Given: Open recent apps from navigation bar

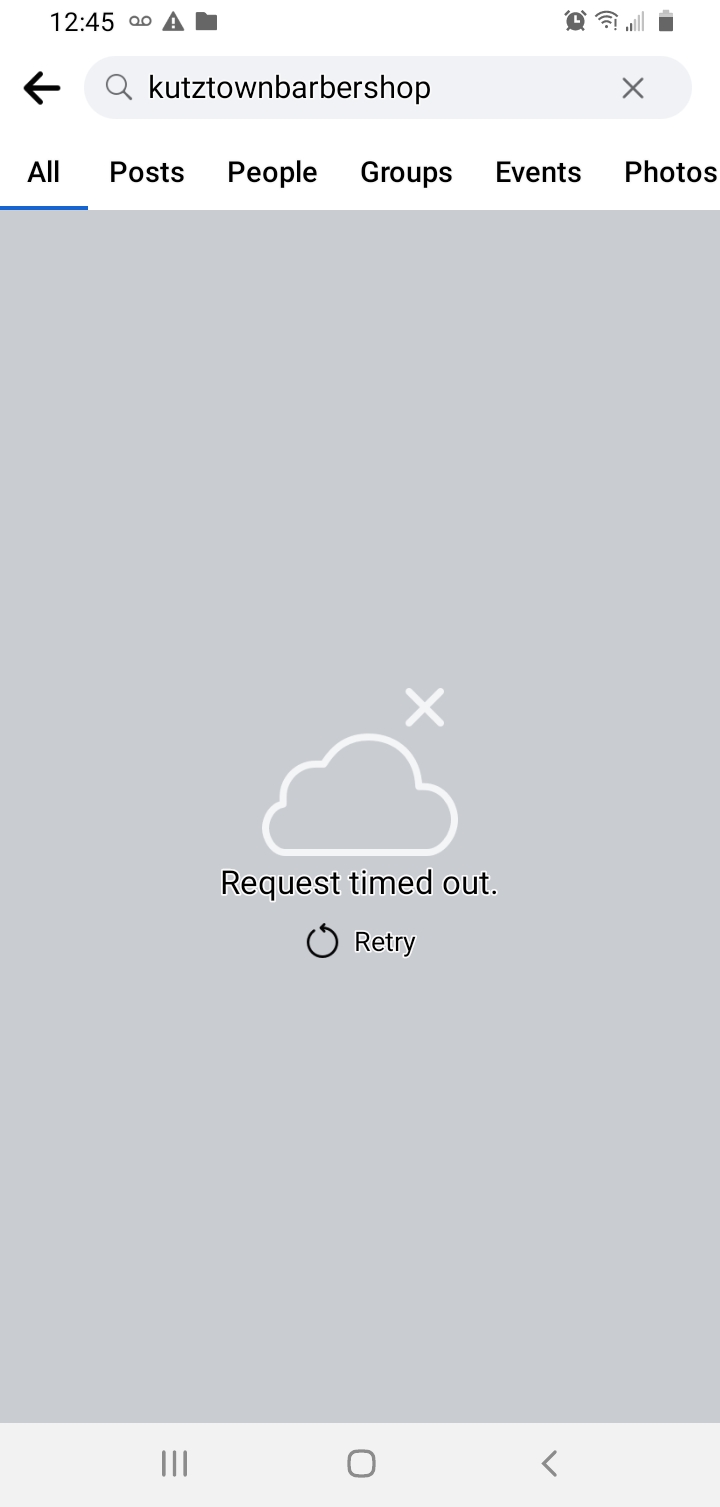Looking at the screenshot, I should click(174, 1464).
